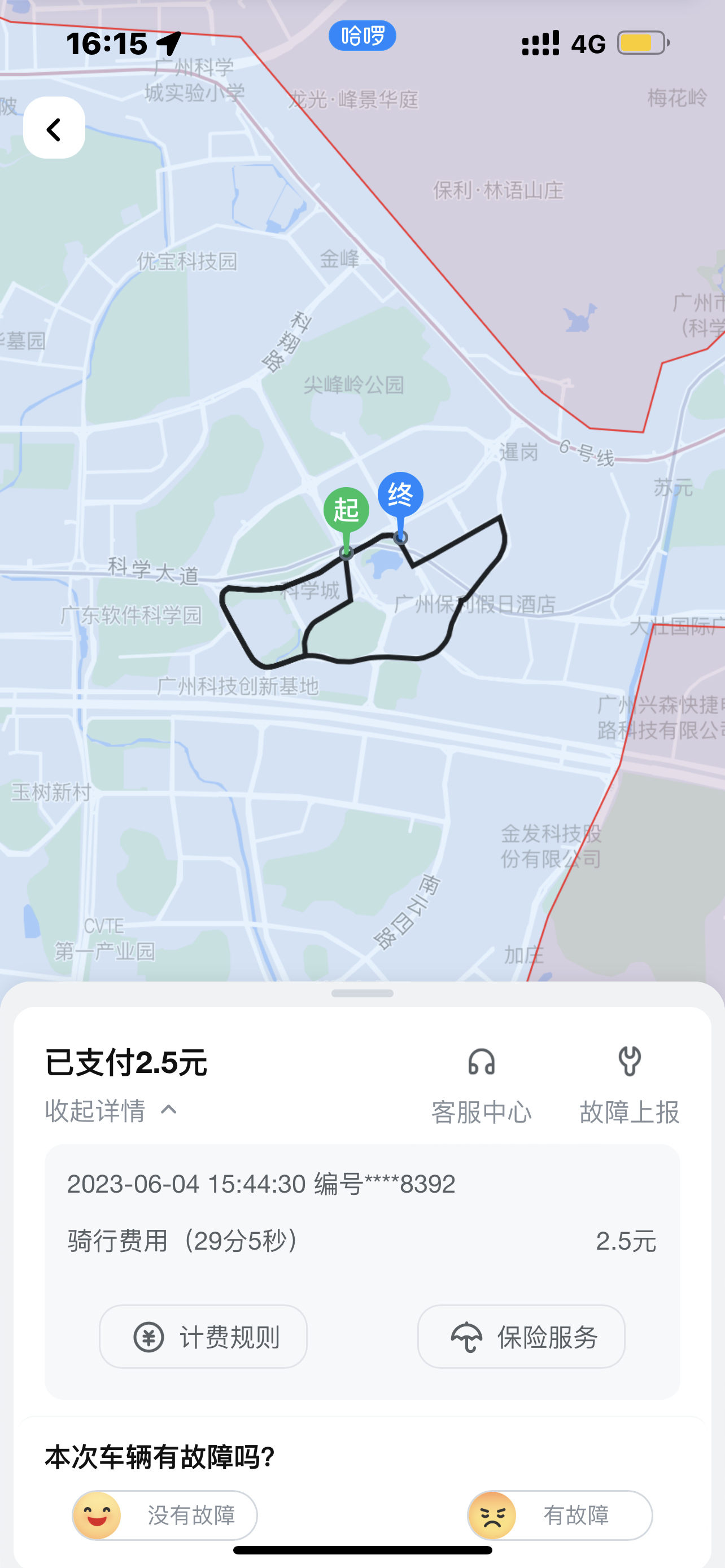Tap the green 起 start marker
The height and width of the screenshot is (1568, 725).
coord(346,510)
